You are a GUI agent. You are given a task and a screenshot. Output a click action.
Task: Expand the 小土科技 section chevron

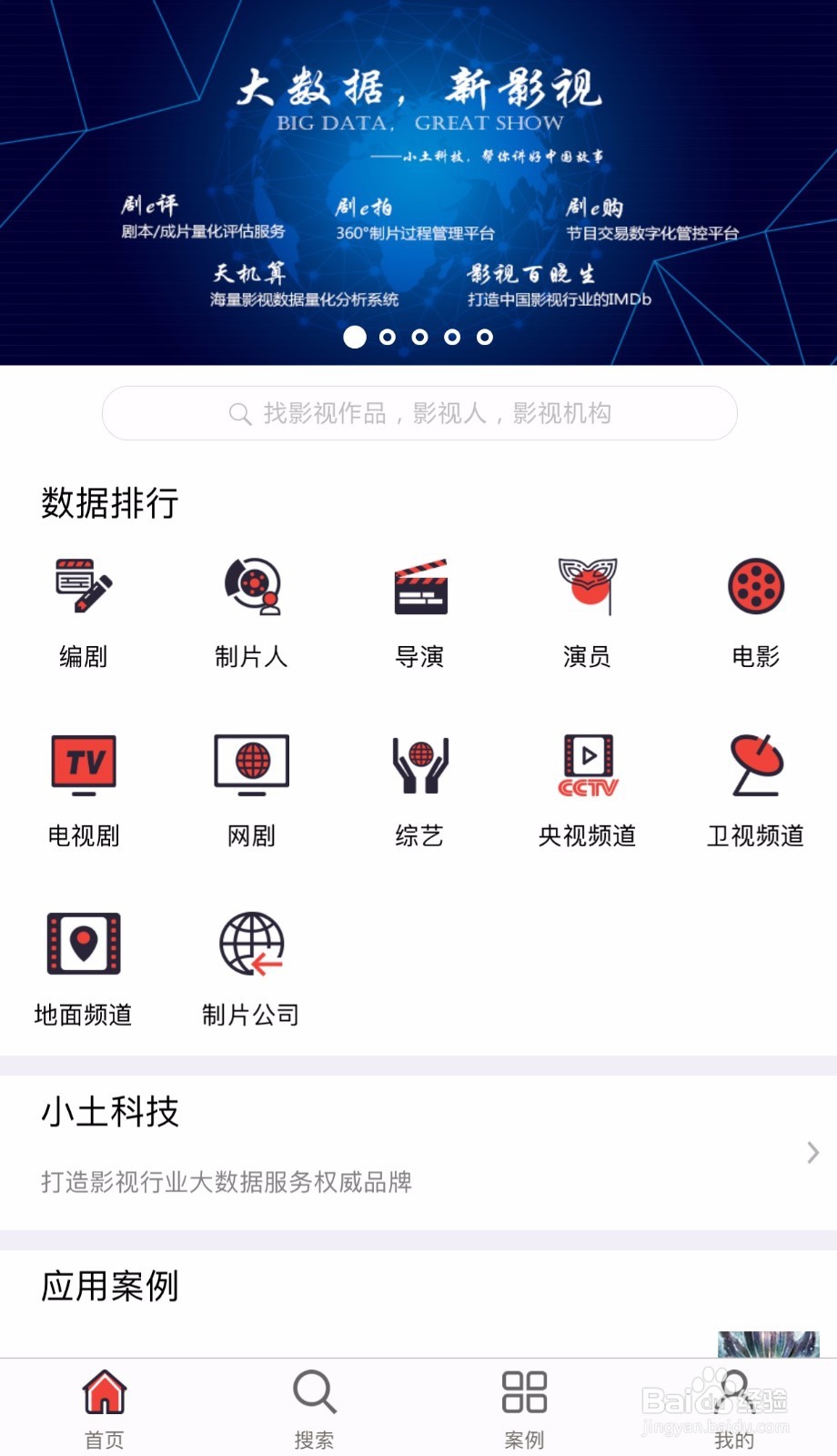coord(811,1153)
